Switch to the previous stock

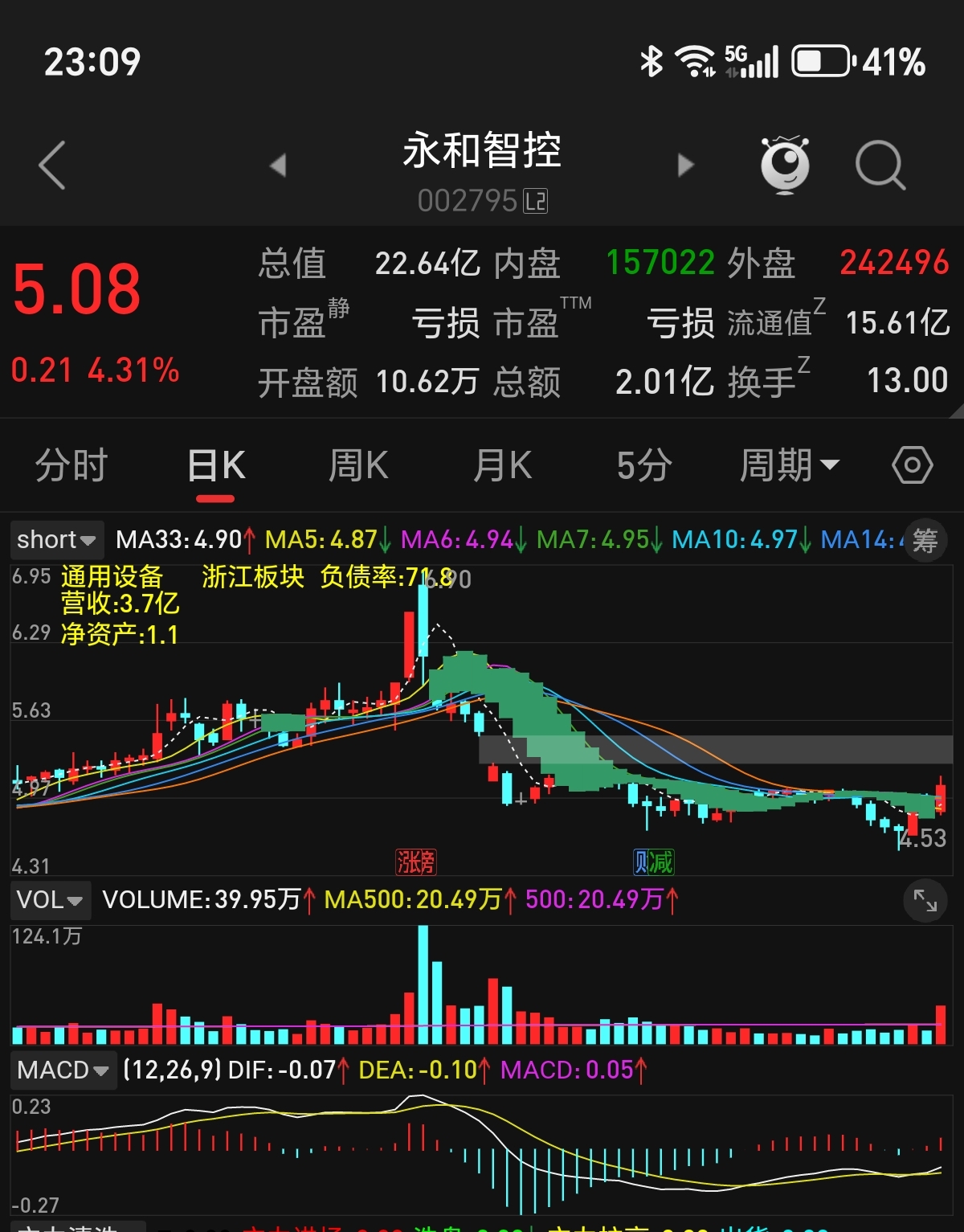(x=278, y=166)
